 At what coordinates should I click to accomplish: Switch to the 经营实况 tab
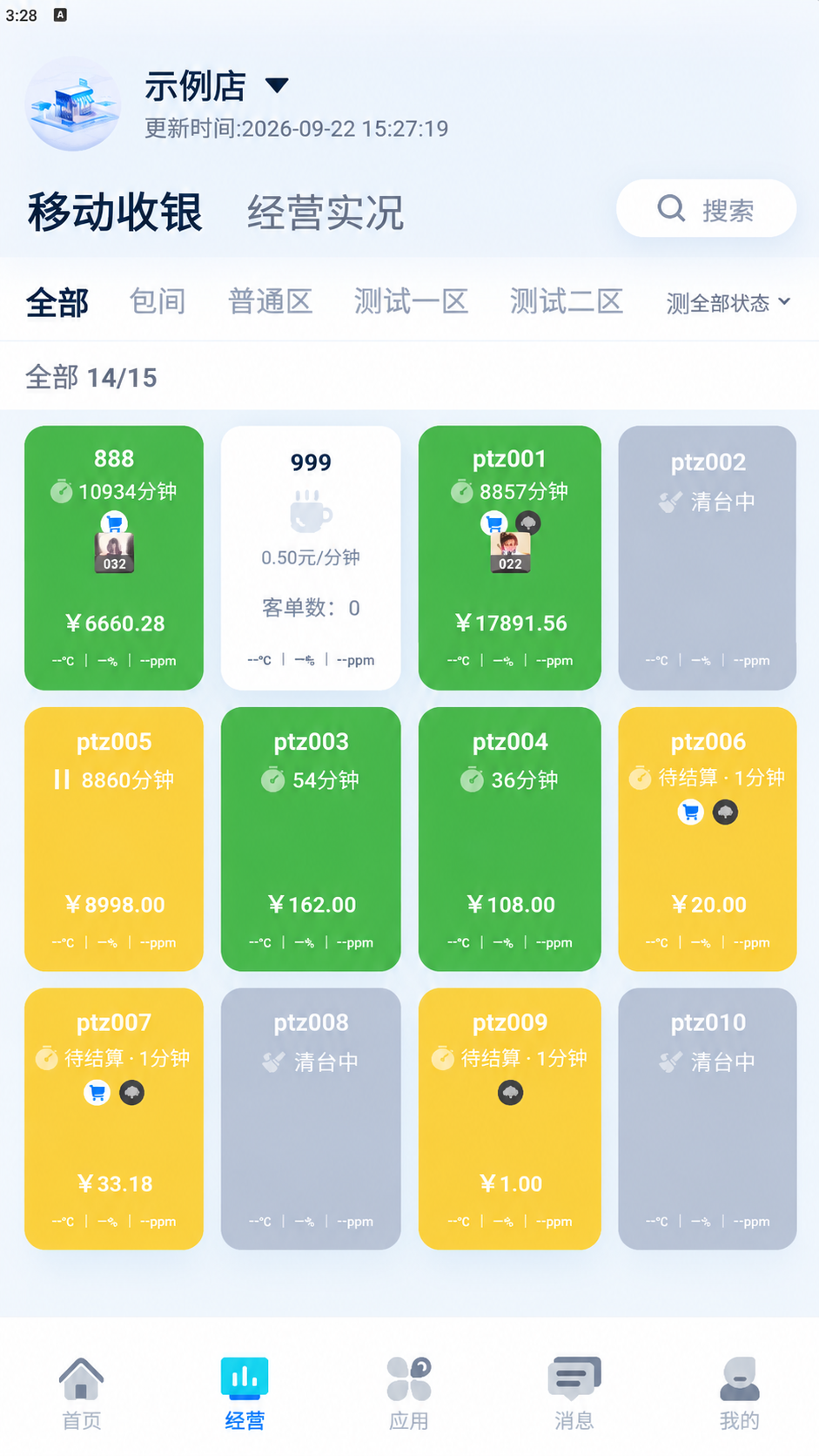(326, 212)
